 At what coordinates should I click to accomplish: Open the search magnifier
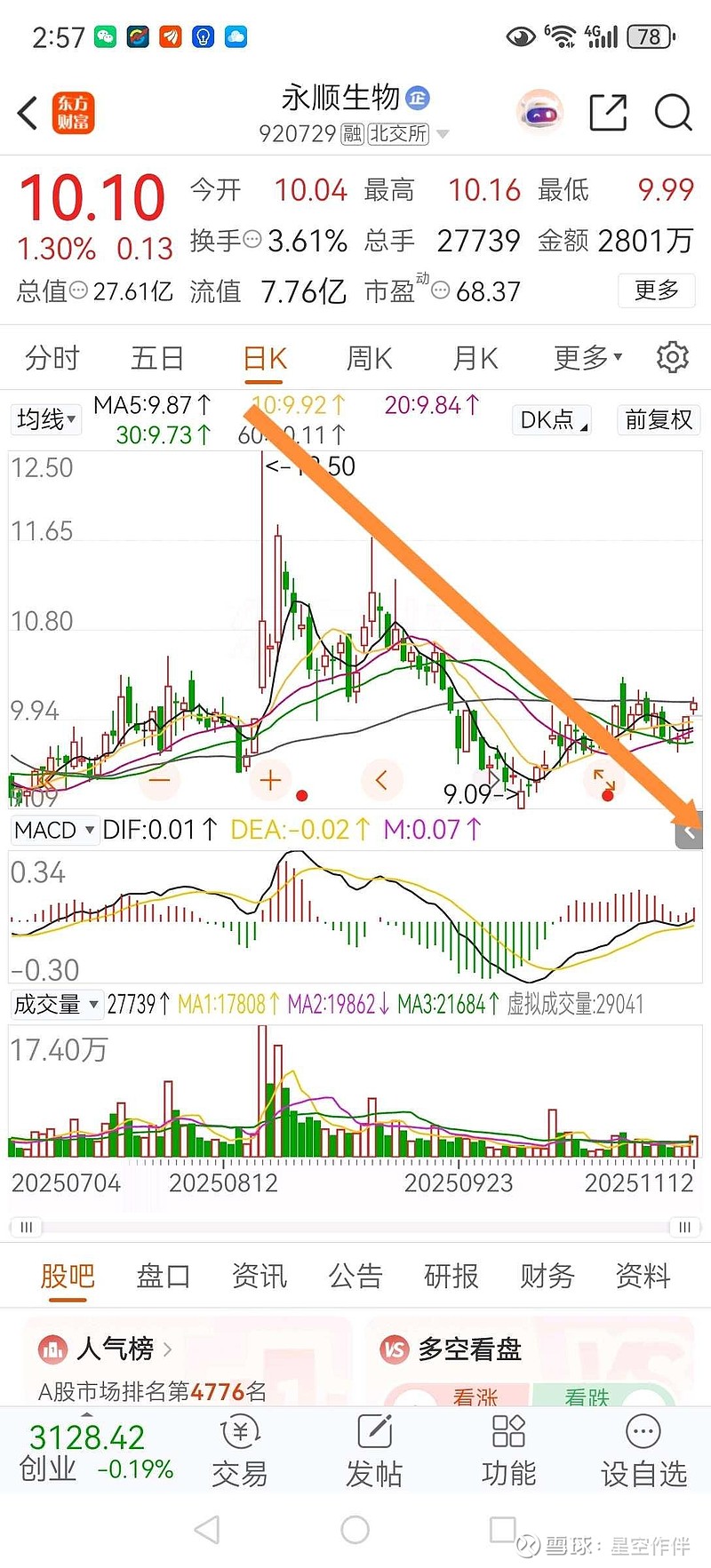pyautogui.click(x=673, y=113)
